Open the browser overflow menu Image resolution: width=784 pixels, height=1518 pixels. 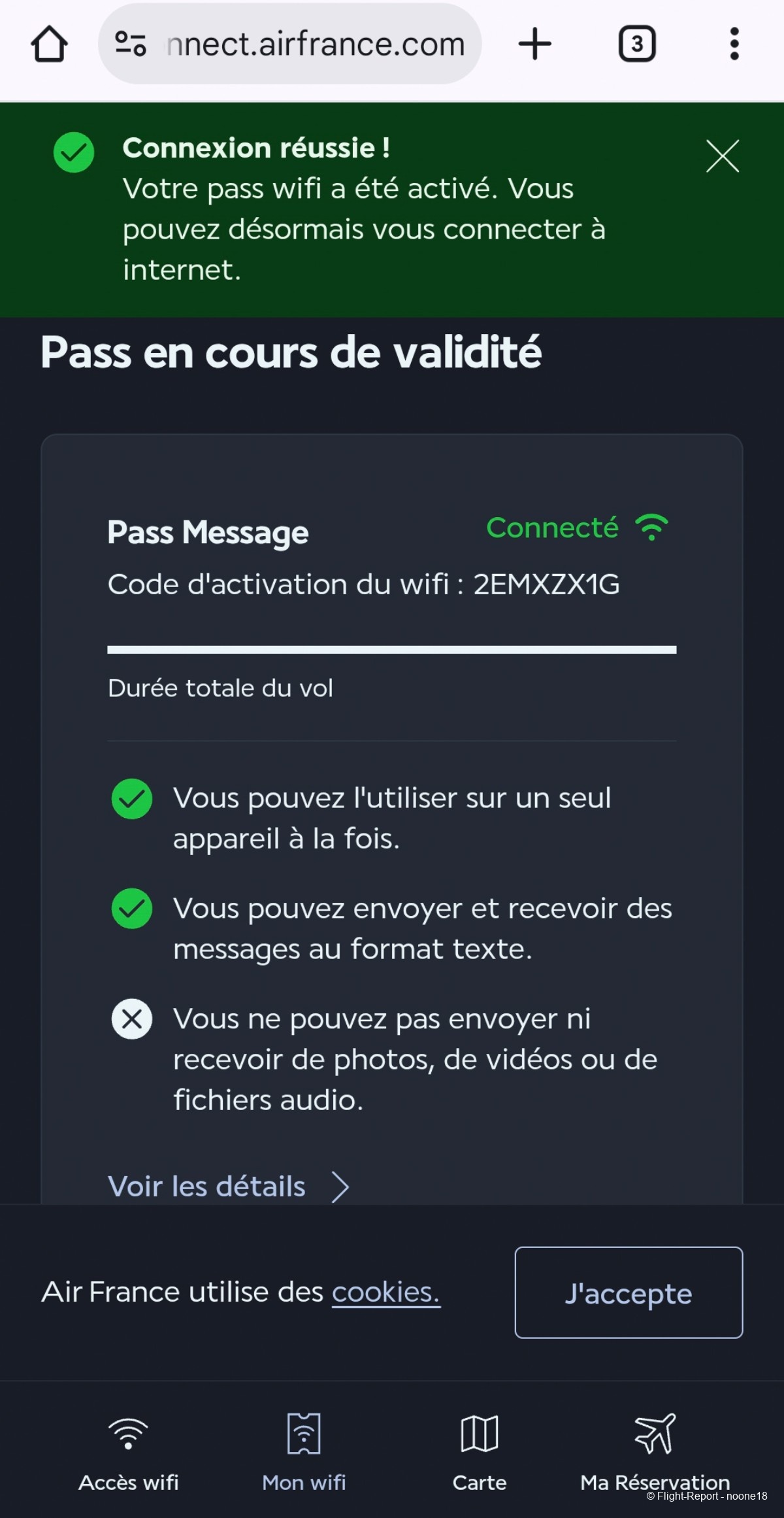[734, 44]
